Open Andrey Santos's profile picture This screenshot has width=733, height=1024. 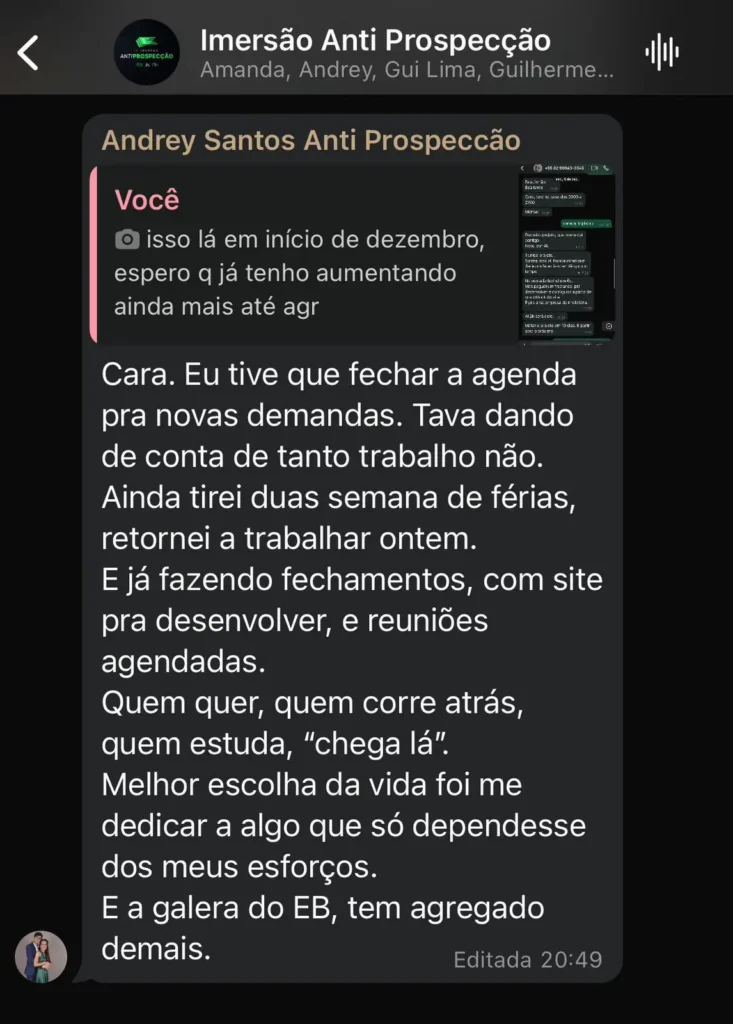tap(41, 957)
